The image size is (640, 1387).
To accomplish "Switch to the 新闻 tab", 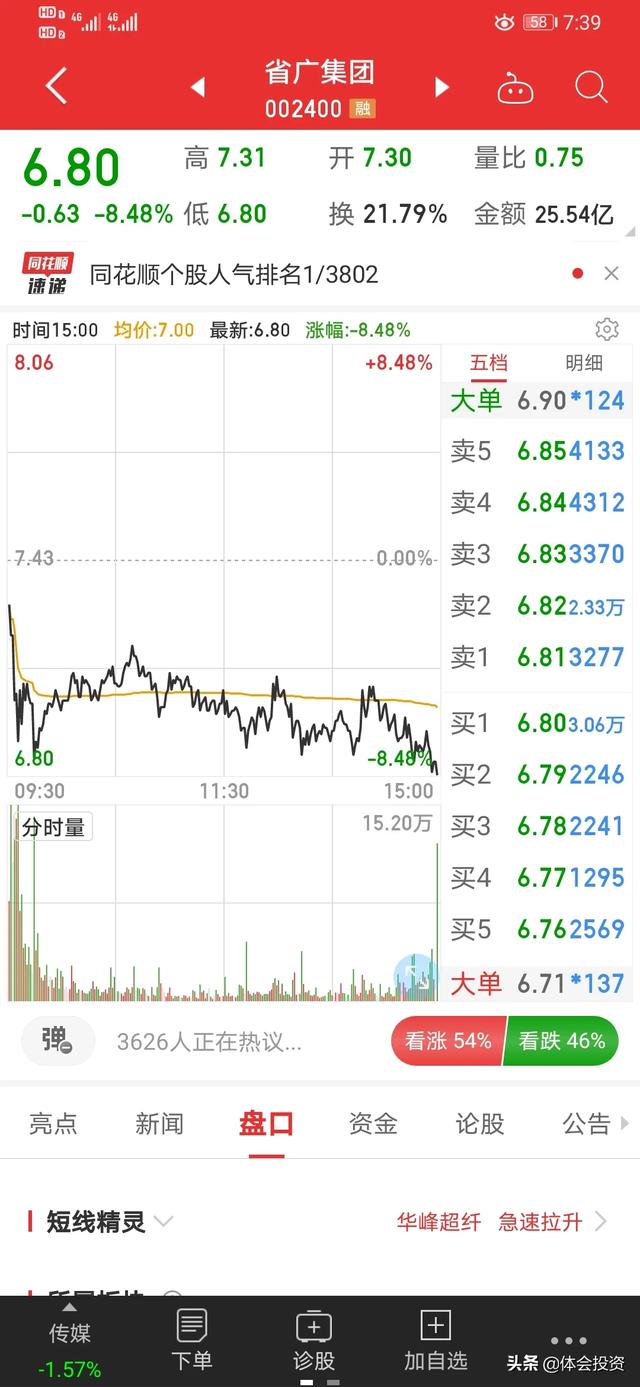I will pyautogui.click(x=159, y=1124).
